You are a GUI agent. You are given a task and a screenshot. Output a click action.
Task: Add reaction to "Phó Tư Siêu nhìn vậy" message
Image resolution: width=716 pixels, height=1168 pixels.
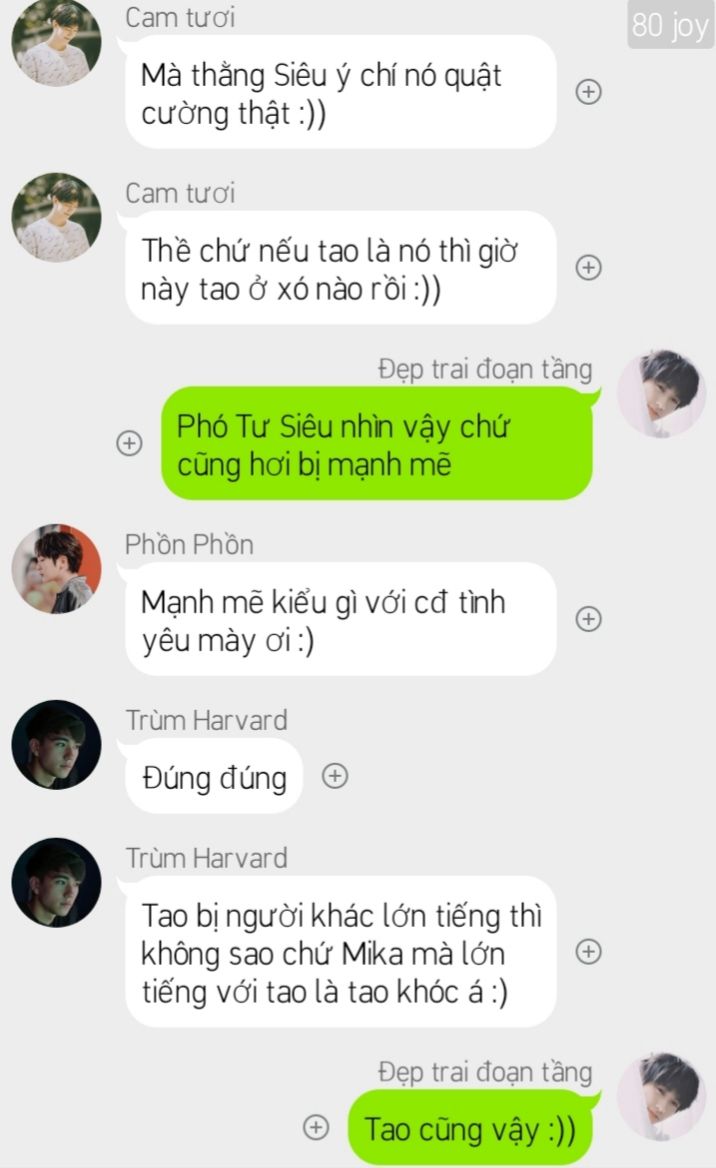129,443
